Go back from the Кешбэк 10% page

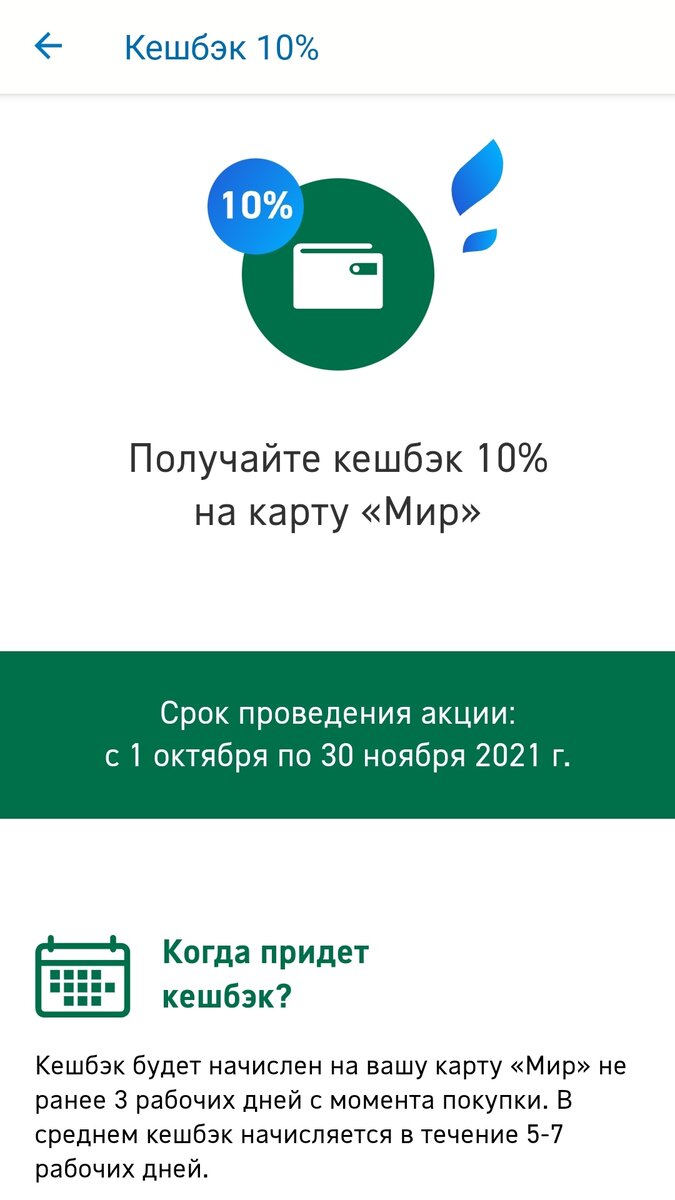[48, 46]
